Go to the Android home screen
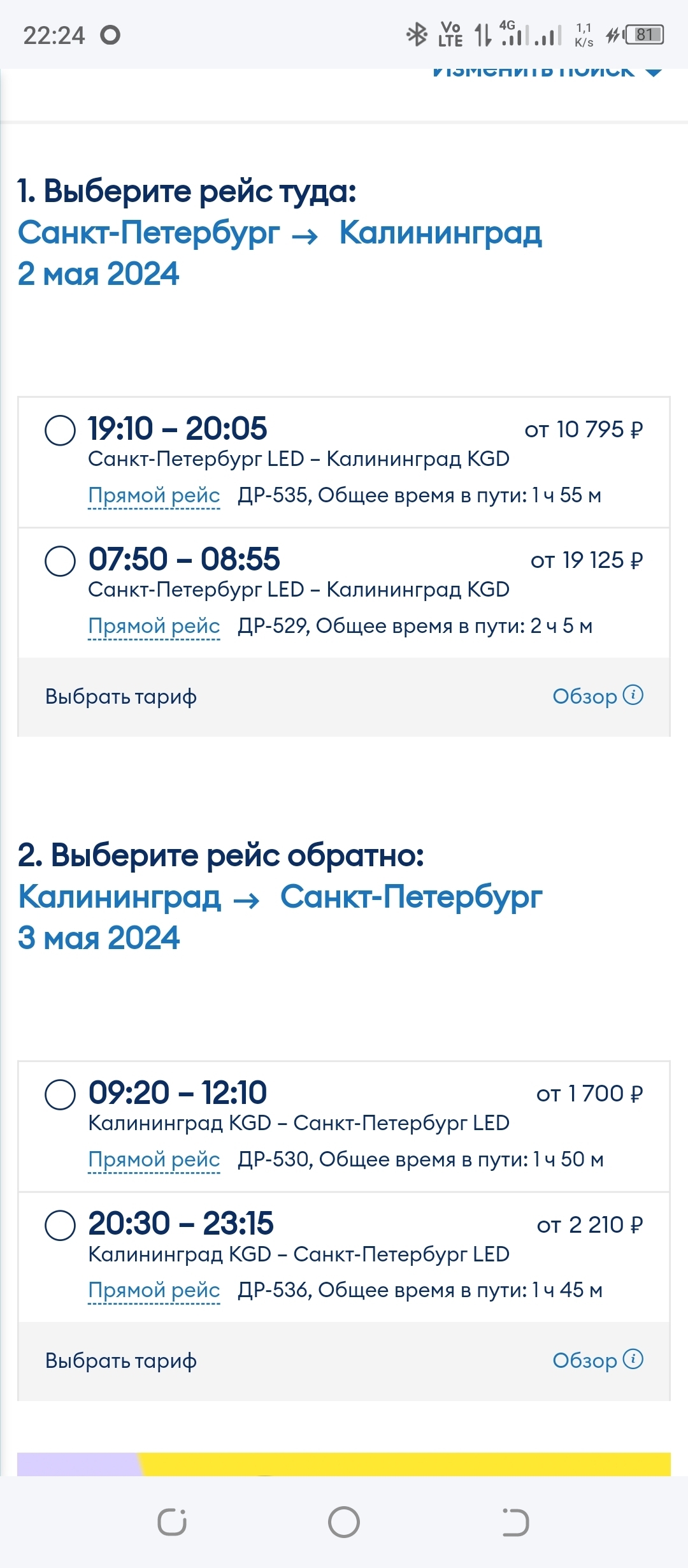The width and height of the screenshot is (688, 1568). click(344, 1522)
